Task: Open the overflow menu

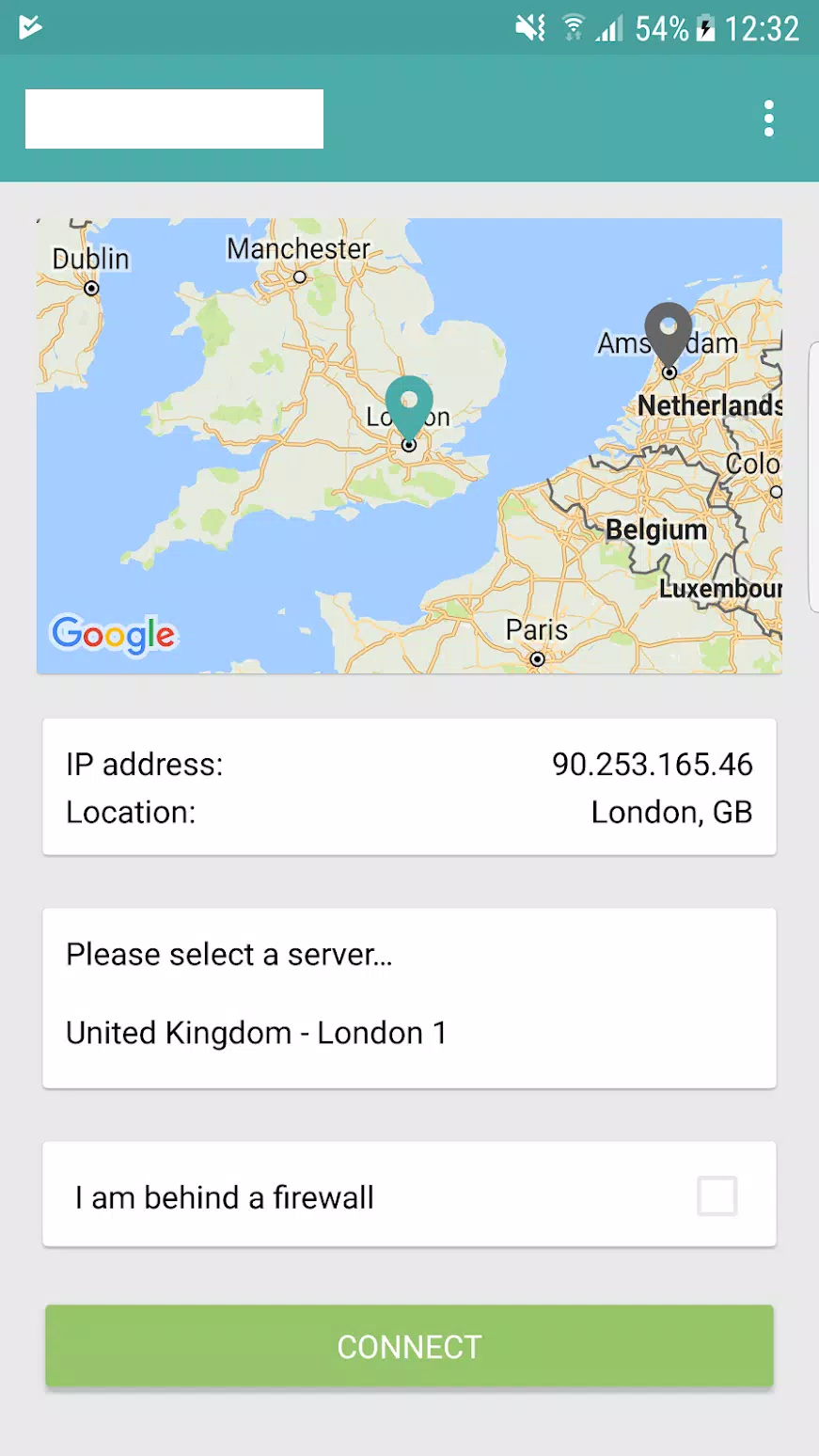Action: point(769,119)
